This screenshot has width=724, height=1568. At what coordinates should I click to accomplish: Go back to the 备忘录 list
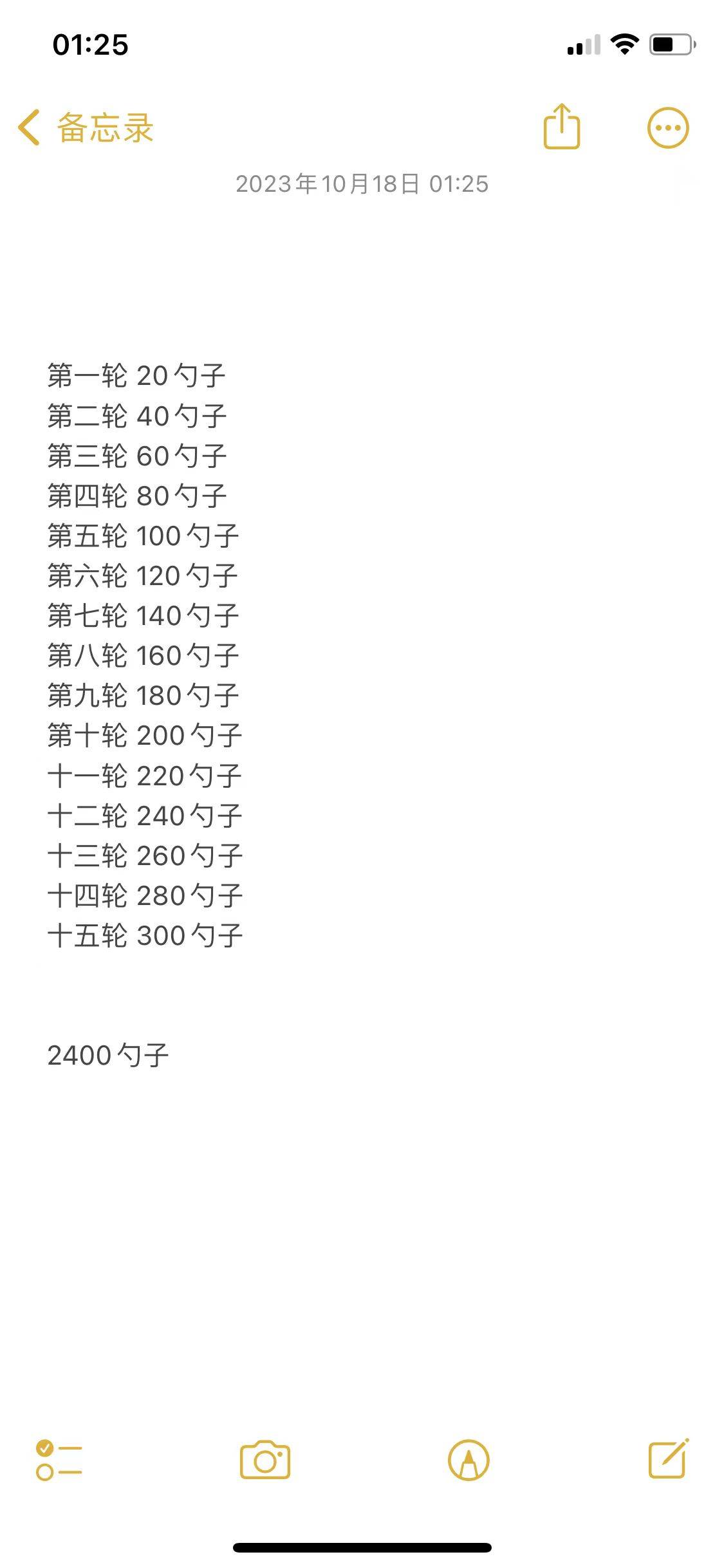click(85, 127)
